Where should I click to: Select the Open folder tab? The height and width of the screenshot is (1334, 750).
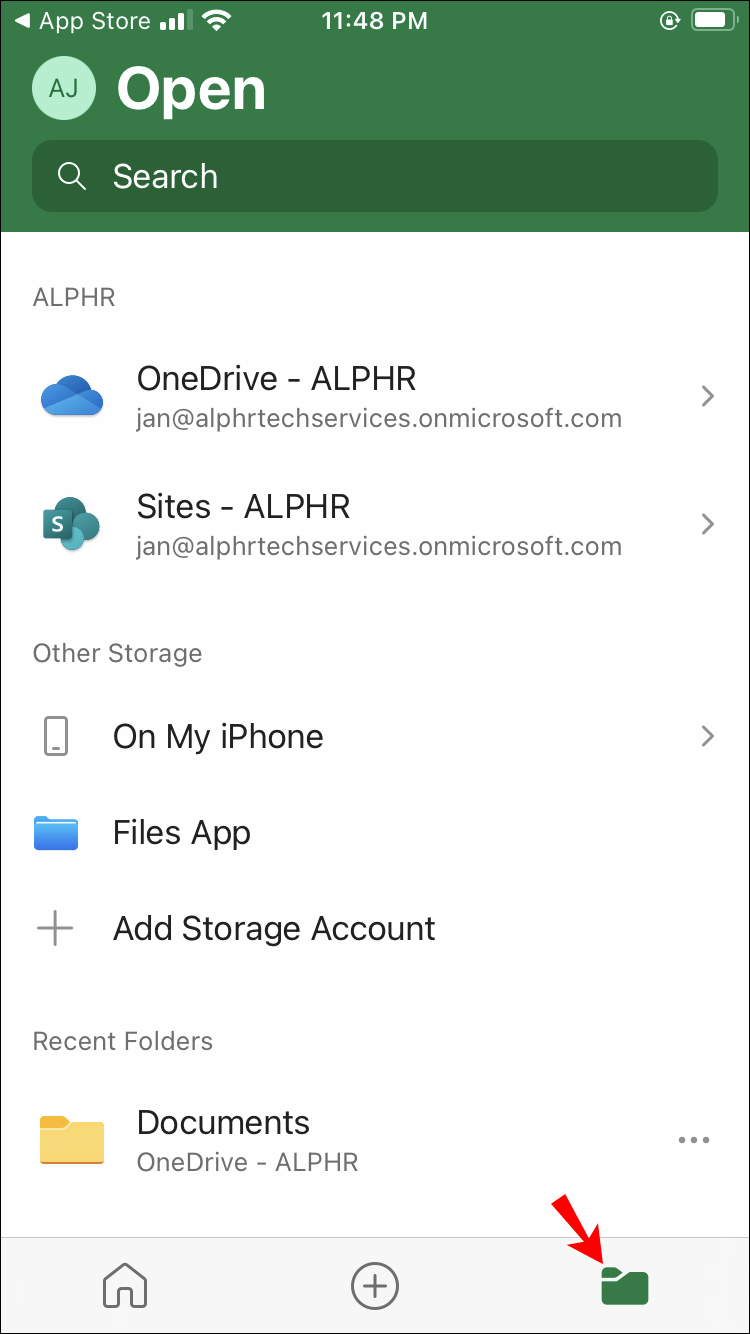(x=625, y=1285)
